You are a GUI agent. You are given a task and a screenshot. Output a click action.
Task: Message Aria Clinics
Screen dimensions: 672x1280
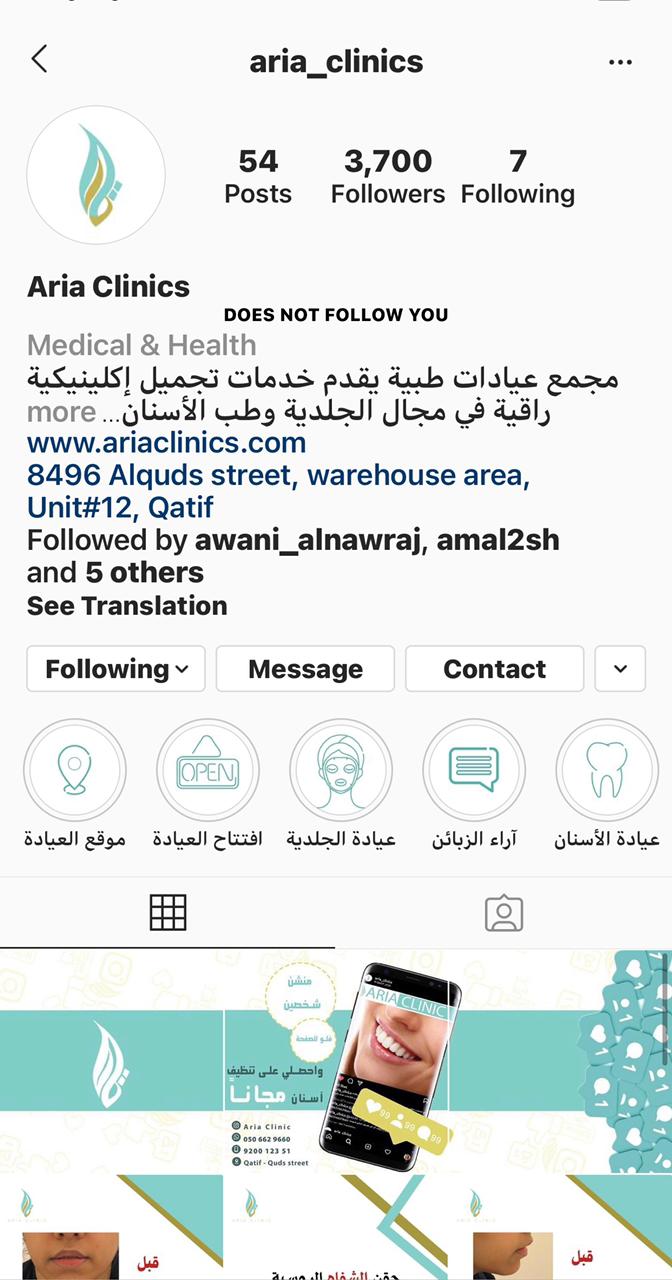tap(305, 669)
